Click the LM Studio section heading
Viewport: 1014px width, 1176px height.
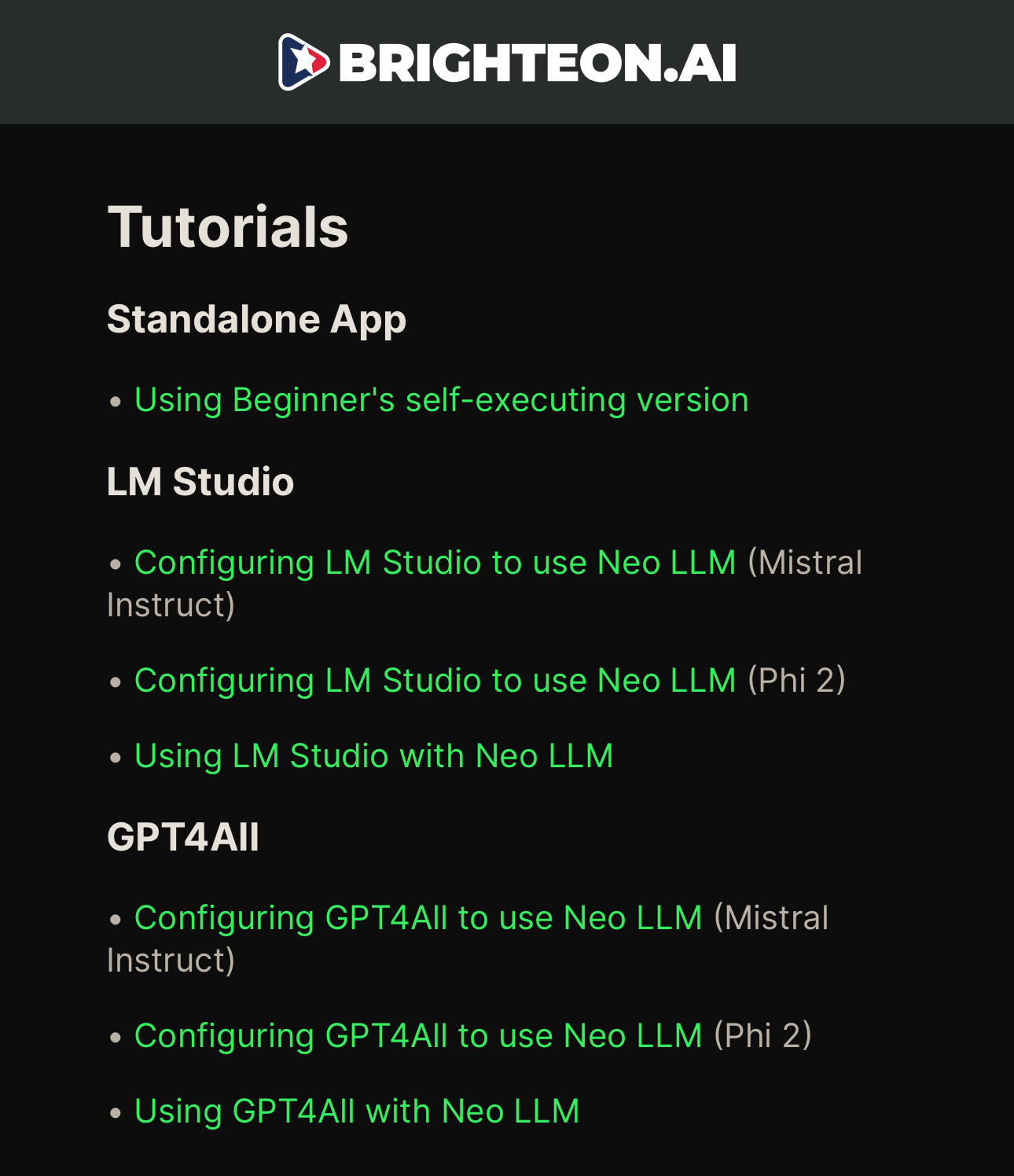(x=200, y=483)
